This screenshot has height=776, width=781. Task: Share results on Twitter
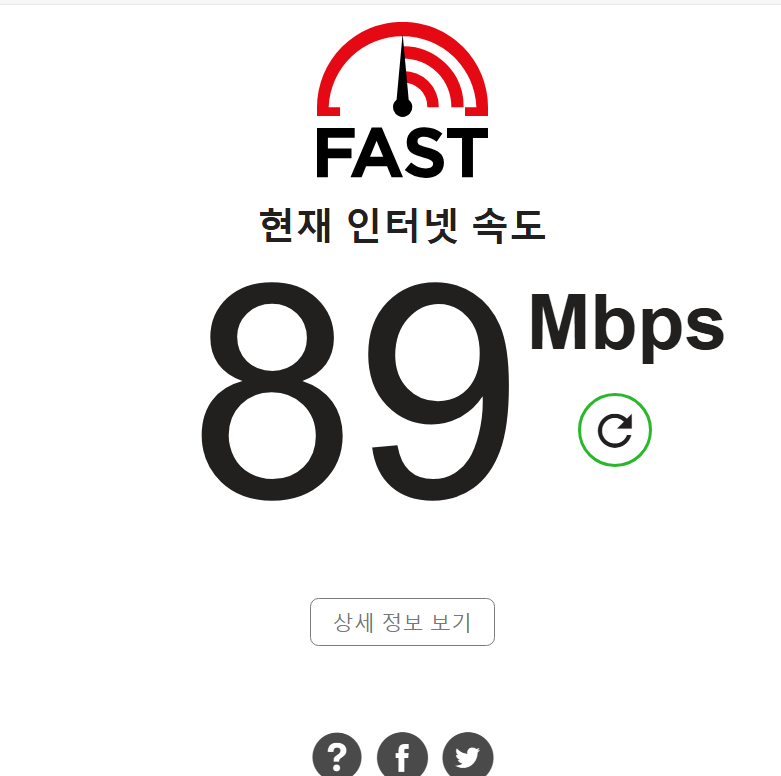[x=467, y=756]
